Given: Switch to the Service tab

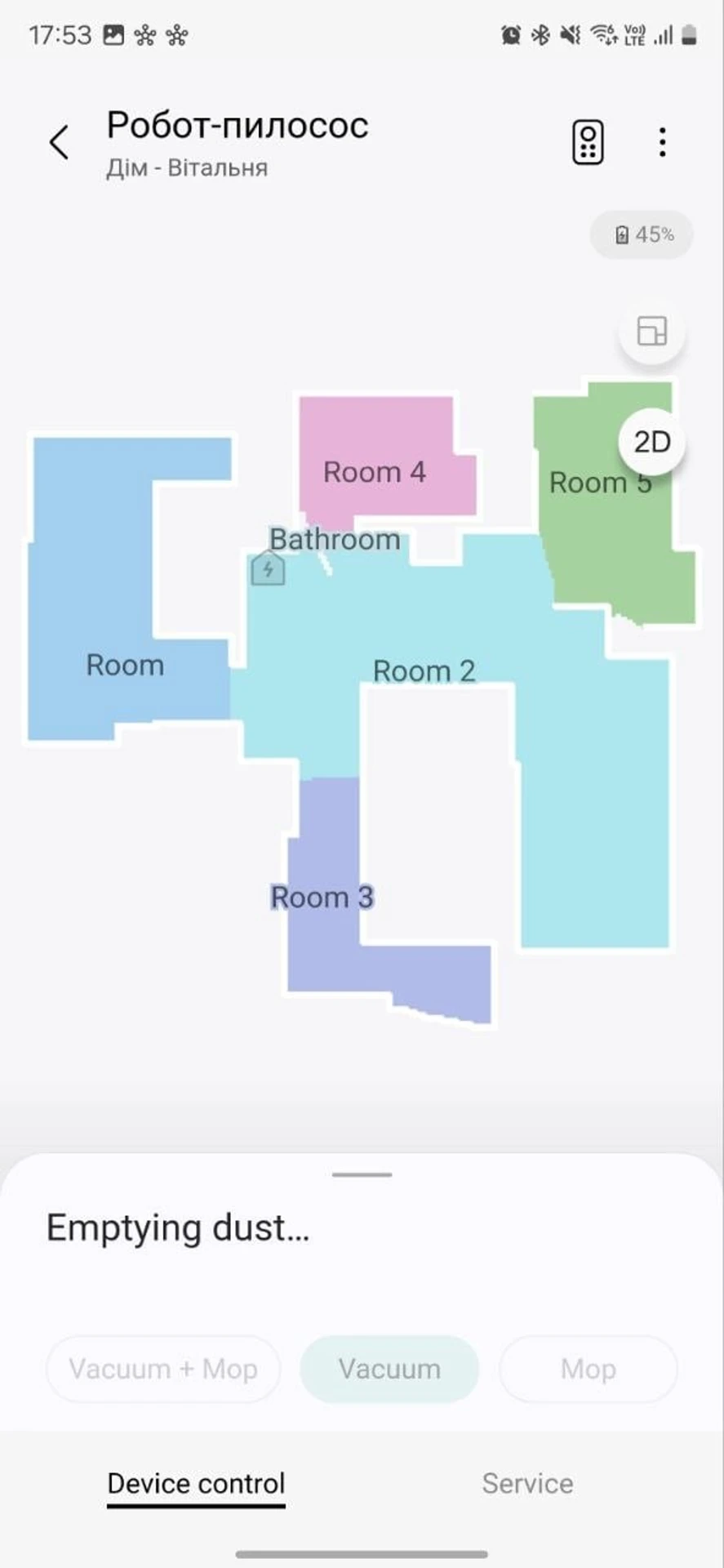Looking at the screenshot, I should pos(527,1483).
